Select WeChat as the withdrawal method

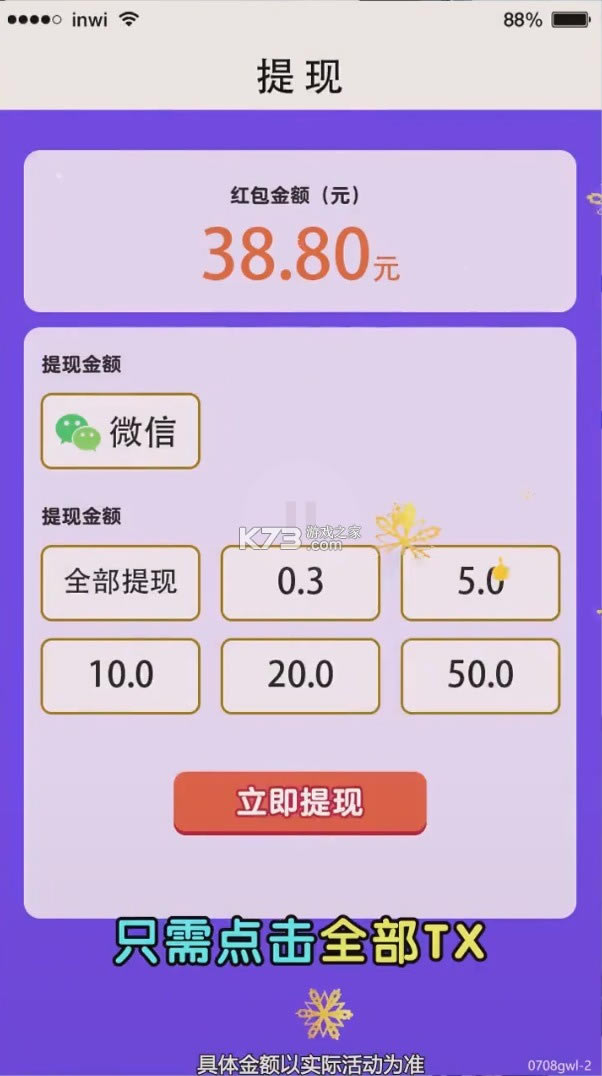coord(120,431)
